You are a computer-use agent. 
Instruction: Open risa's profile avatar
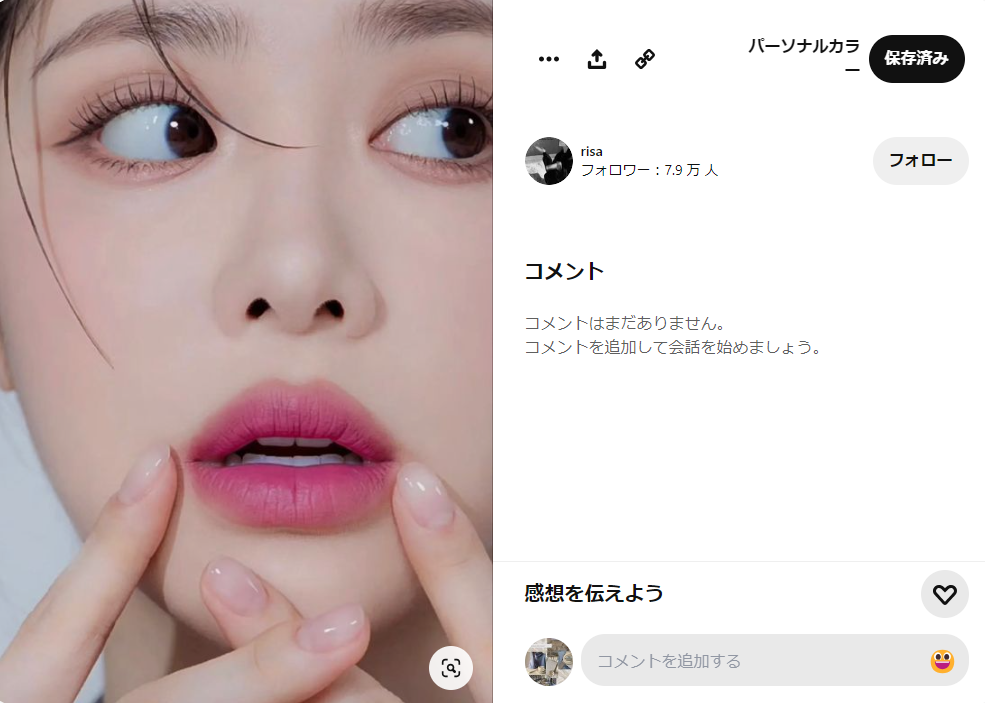click(549, 161)
